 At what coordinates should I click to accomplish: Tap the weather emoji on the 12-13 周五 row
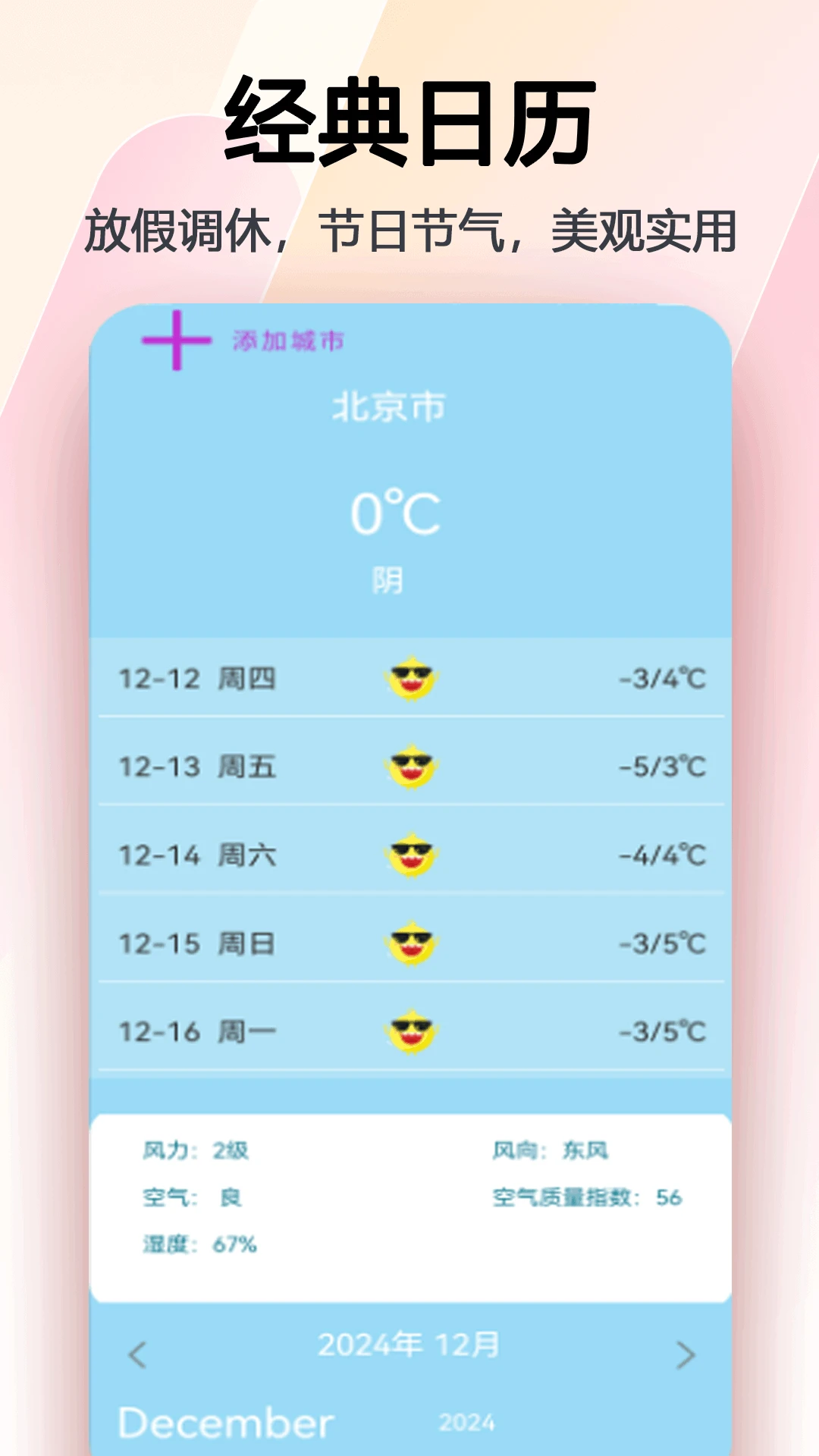click(x=413, y=768)
